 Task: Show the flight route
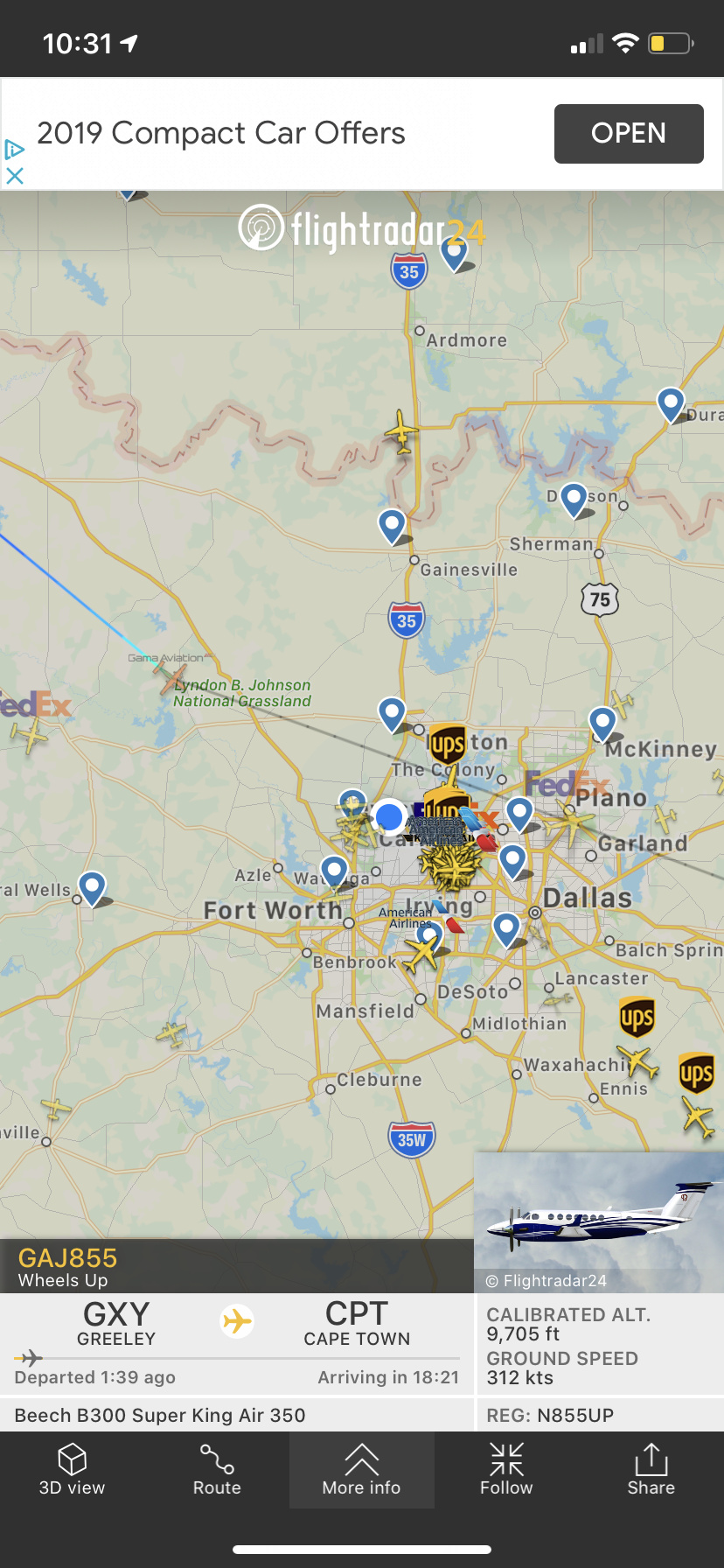(217, 1470)
